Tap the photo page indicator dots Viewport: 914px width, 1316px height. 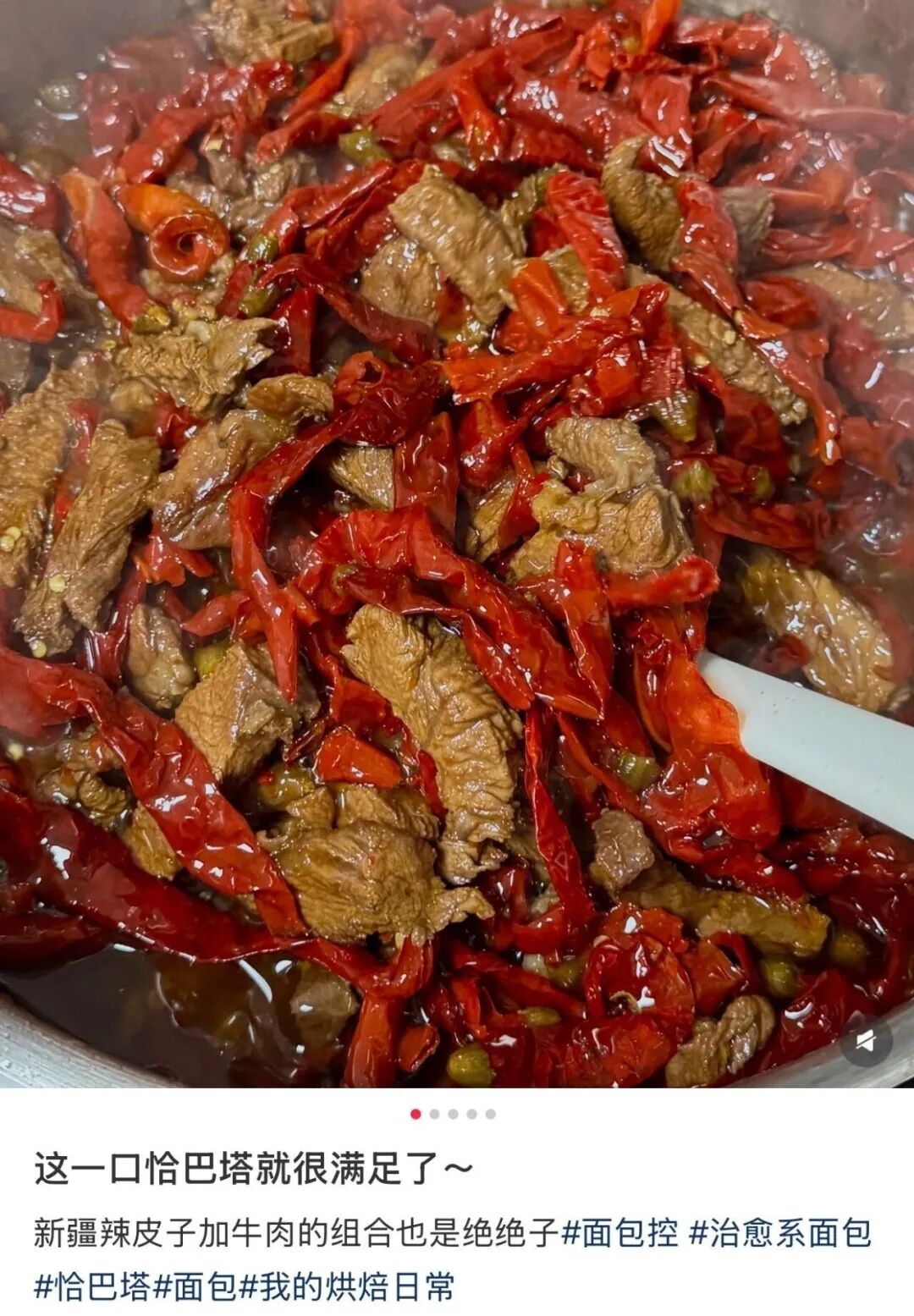tap(453, 1114)
